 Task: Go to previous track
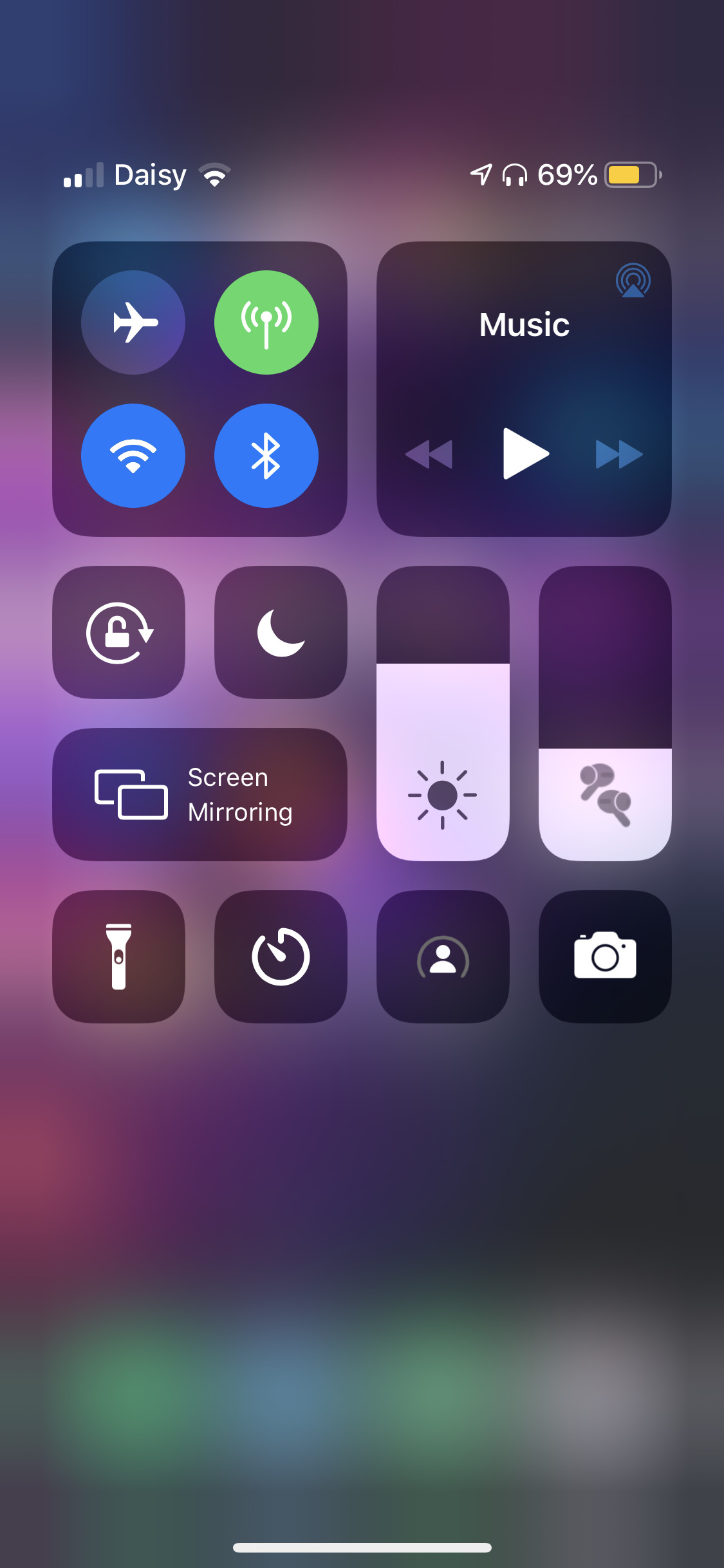429,454
